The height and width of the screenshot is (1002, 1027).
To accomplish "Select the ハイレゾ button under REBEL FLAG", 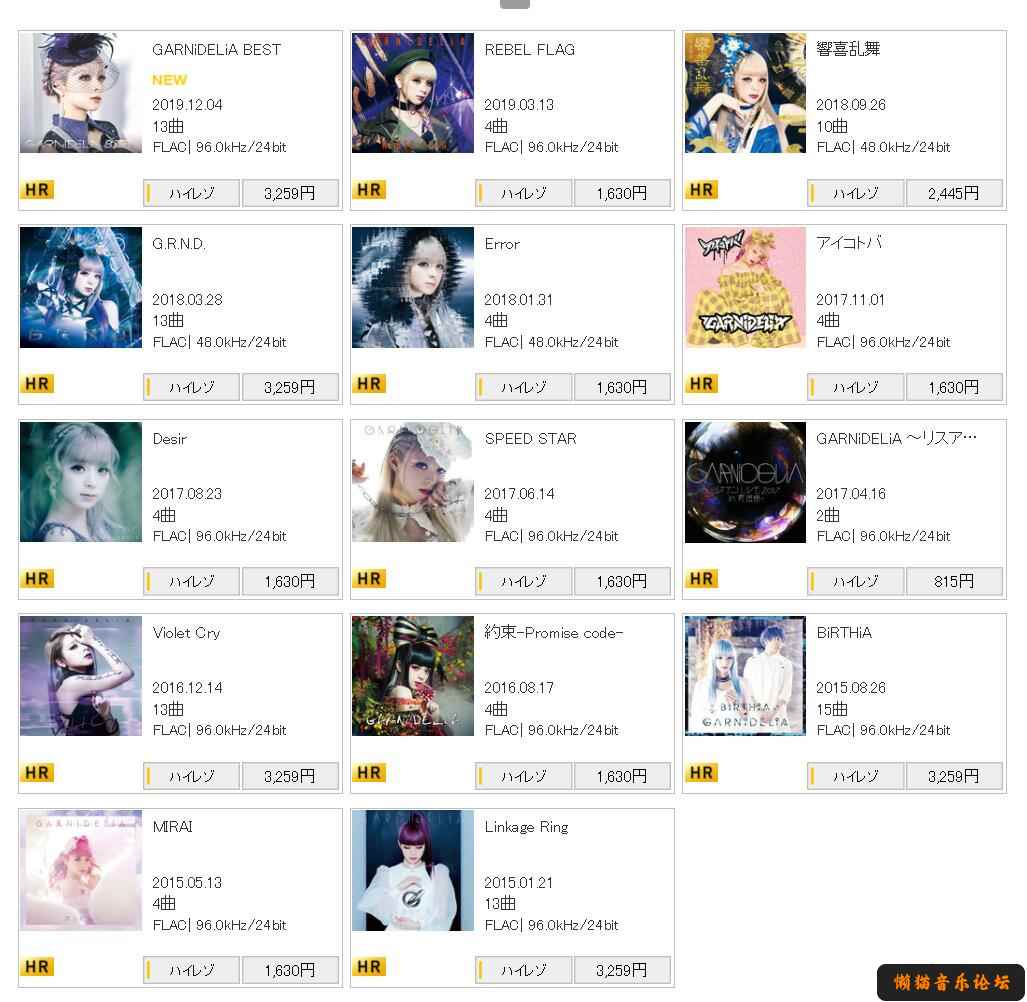I will coord(524,193).
